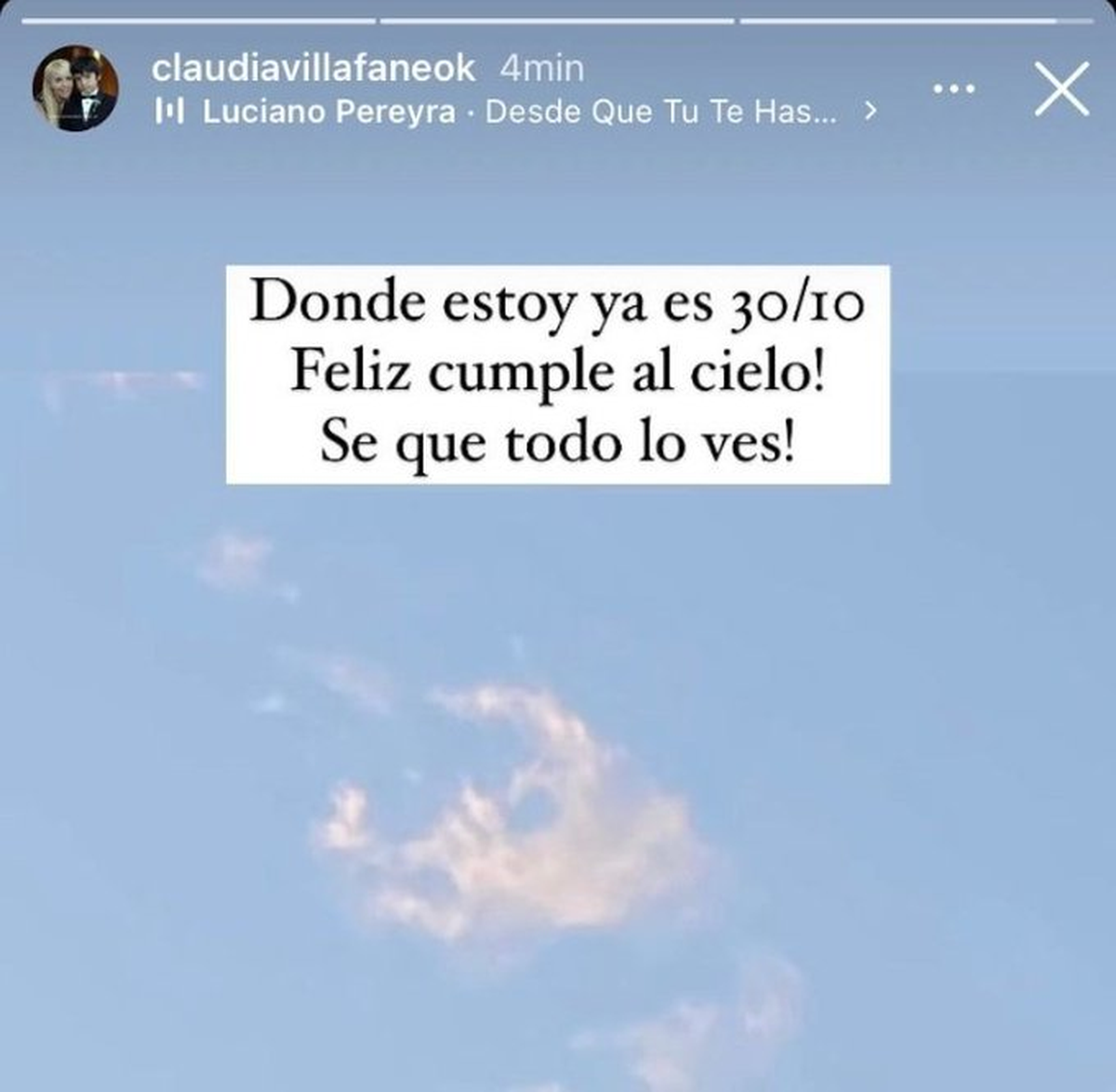Open claudiavillafaneok's profile picture
Viewport: 1116px width, 1092px height.
[75, 88]
